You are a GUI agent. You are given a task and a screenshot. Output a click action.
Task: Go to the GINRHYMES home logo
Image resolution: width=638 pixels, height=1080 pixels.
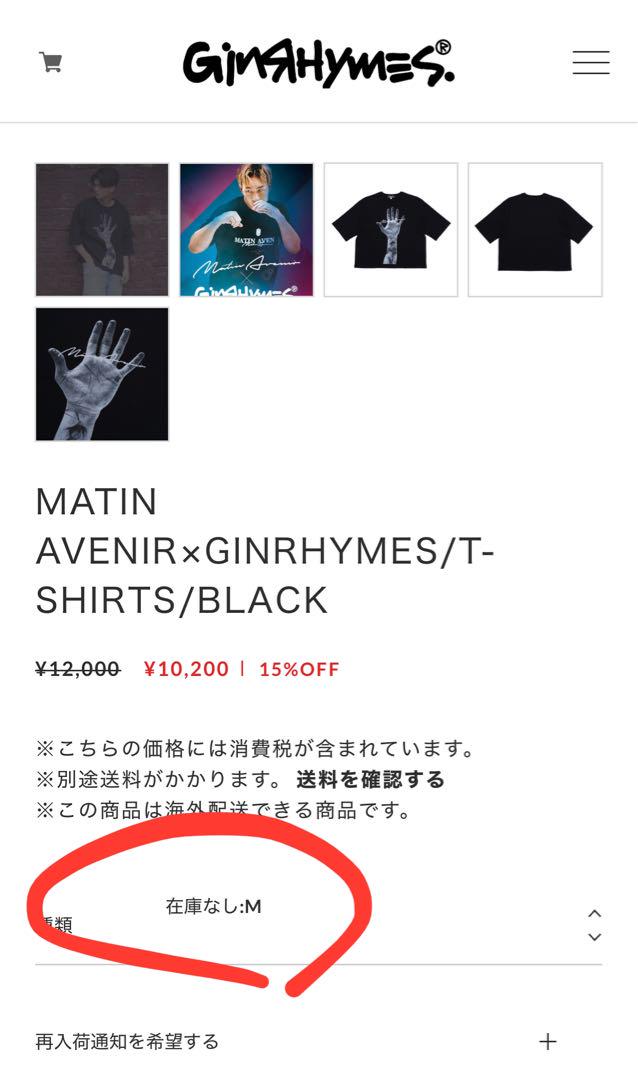tap(318, 63)
